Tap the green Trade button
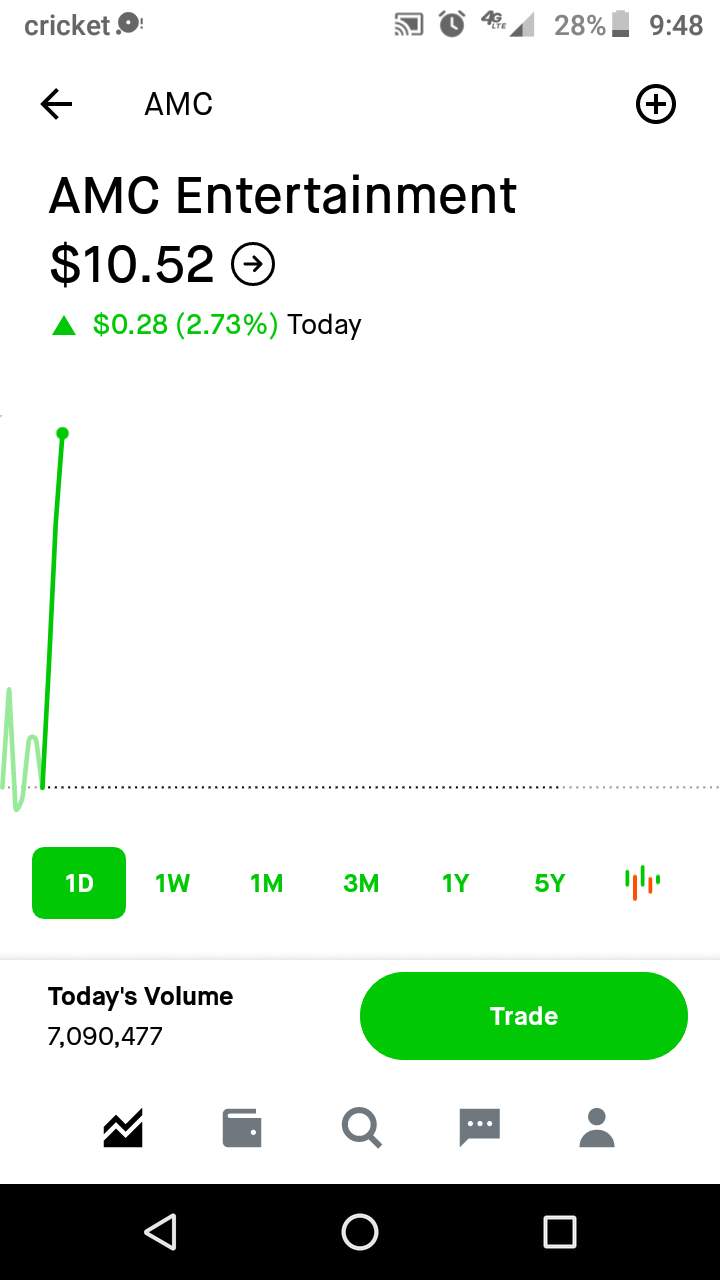This screenshot has height=1280, width=720. pyautogui.click(x=524, y=1016)
